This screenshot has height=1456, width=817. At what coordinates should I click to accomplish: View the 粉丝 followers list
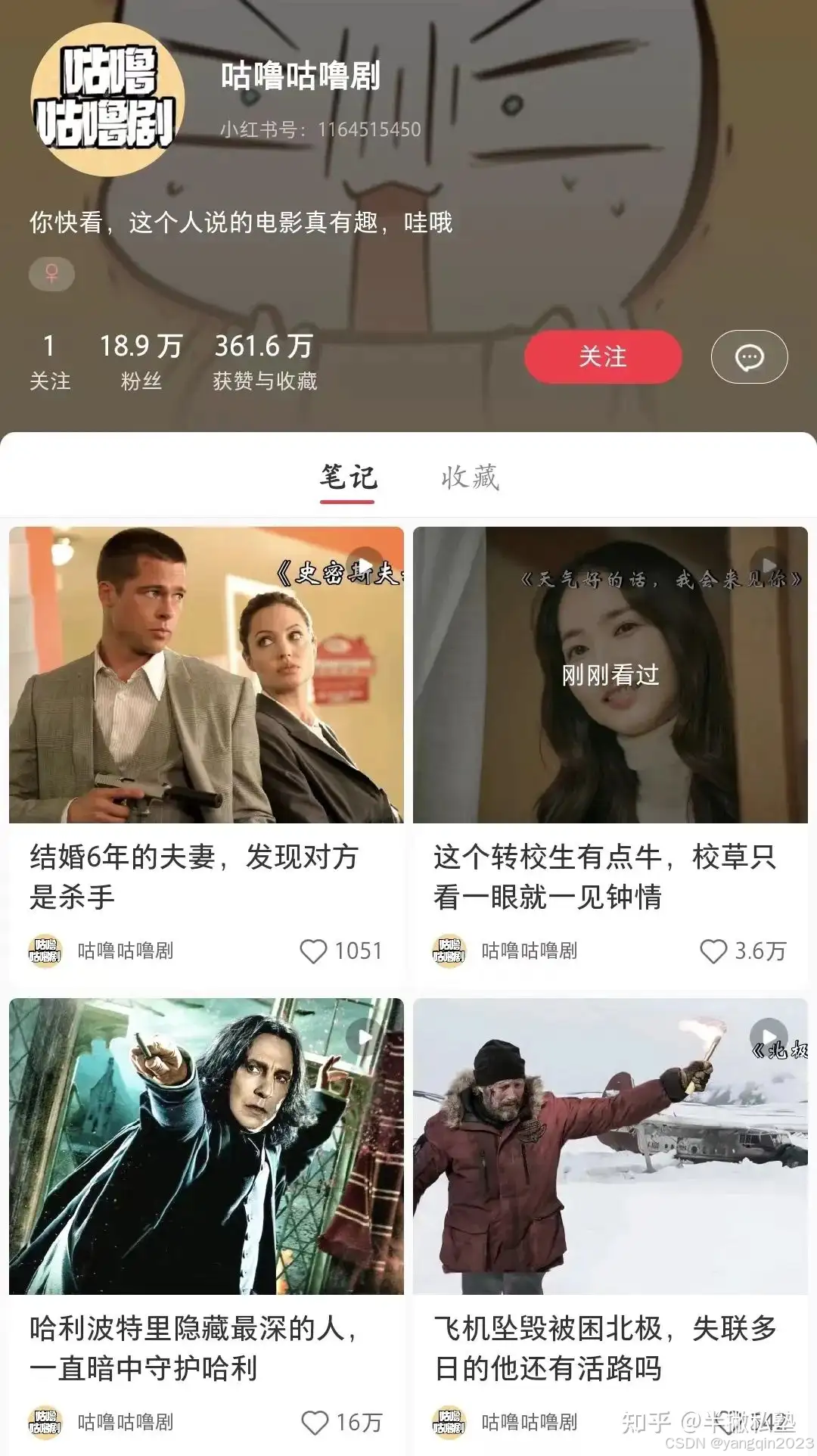(141, 362)
